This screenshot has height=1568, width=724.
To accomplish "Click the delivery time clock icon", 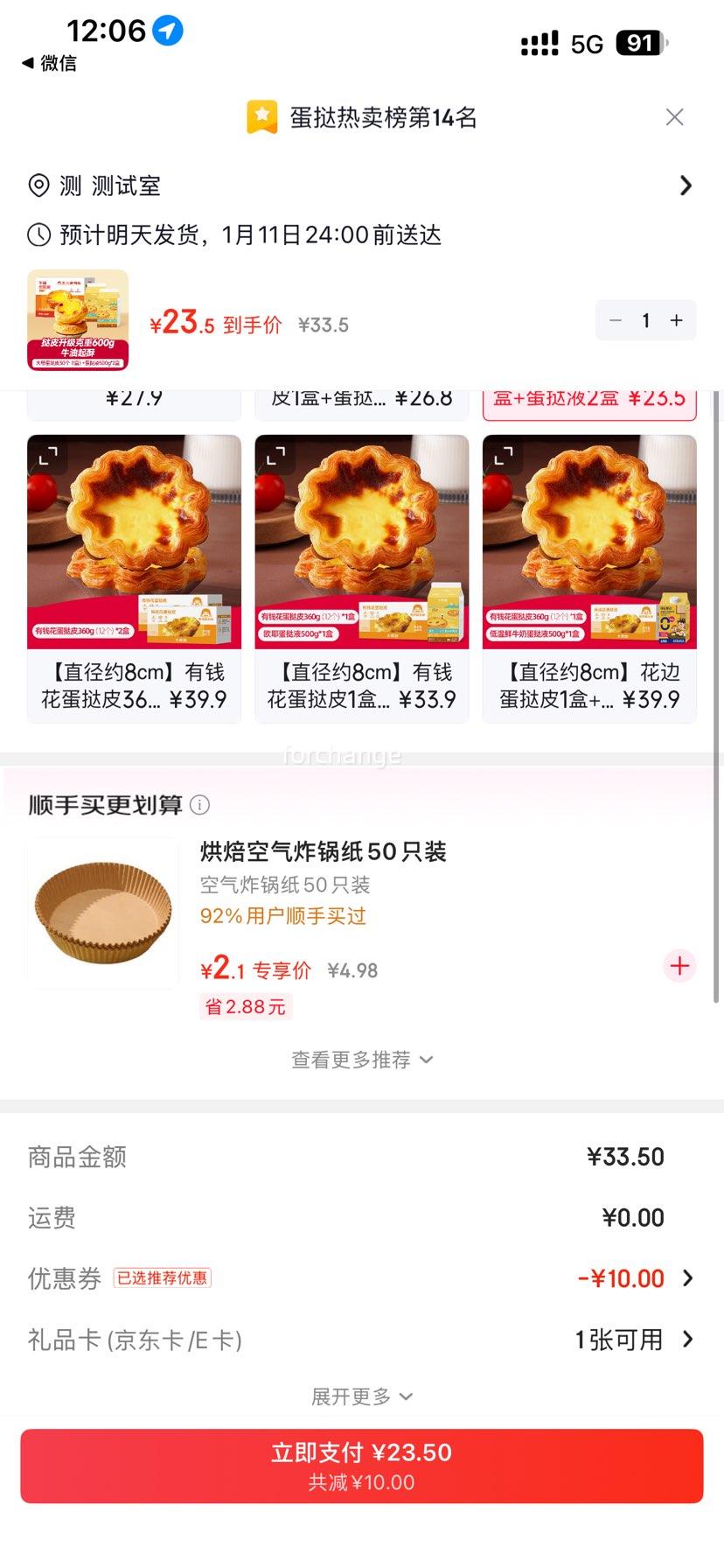I will pyautogui.click(x=37, y=234).
